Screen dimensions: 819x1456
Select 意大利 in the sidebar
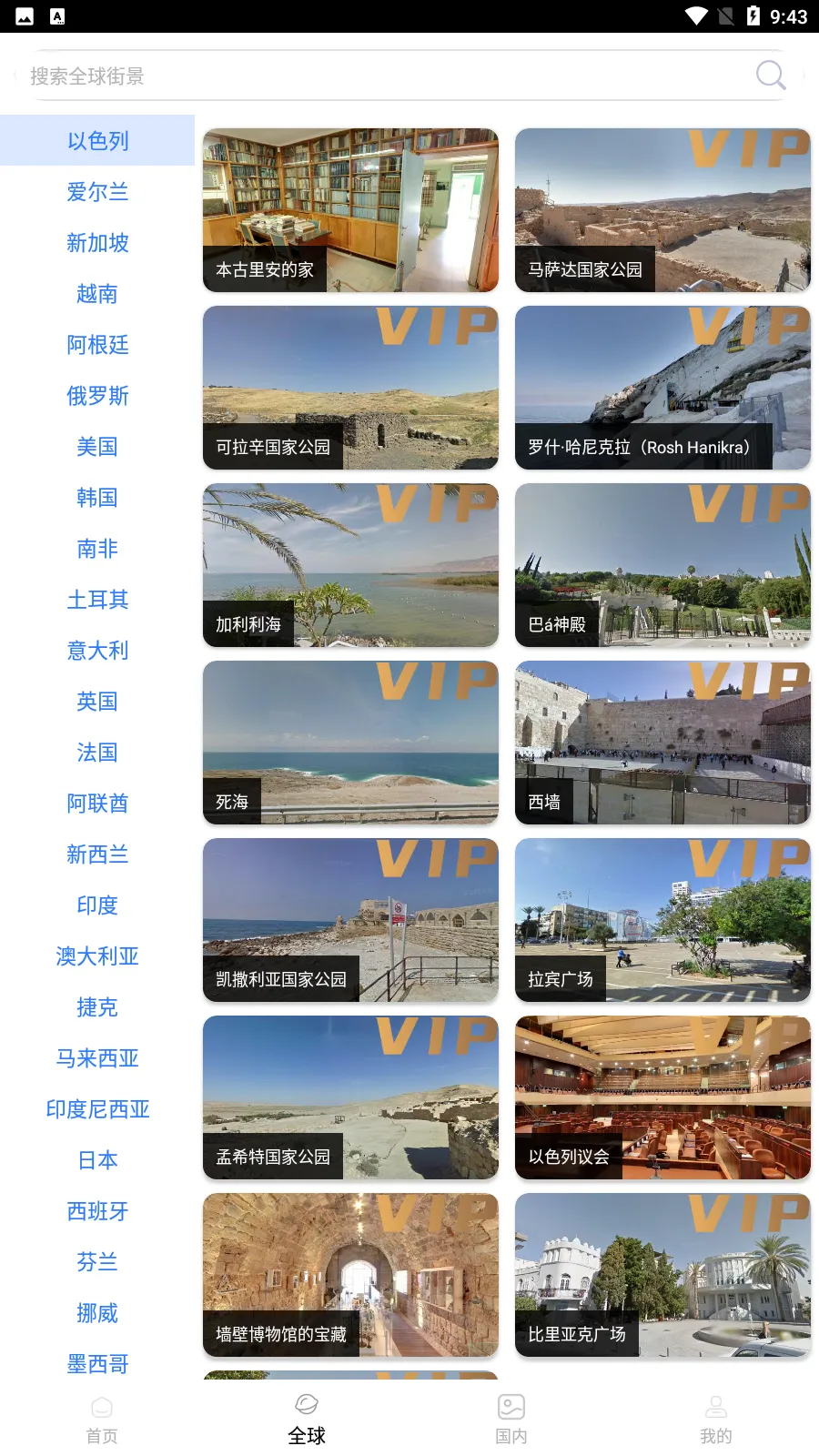tap(97, 651)
